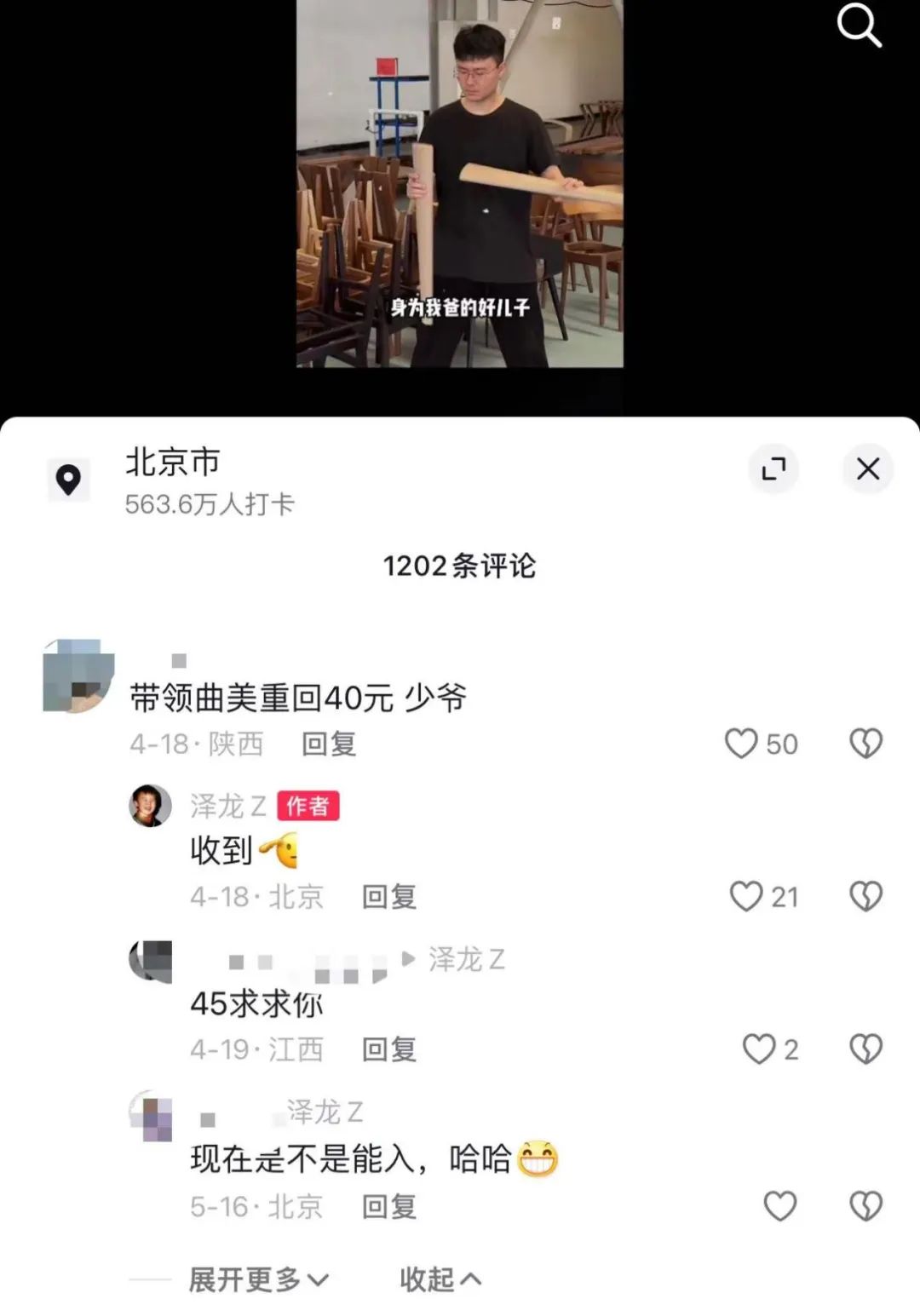This screenshot has height=1316, width=920.
Task: Reply to the 带领曲美重回40元 comment
Action: pos(329,744)
